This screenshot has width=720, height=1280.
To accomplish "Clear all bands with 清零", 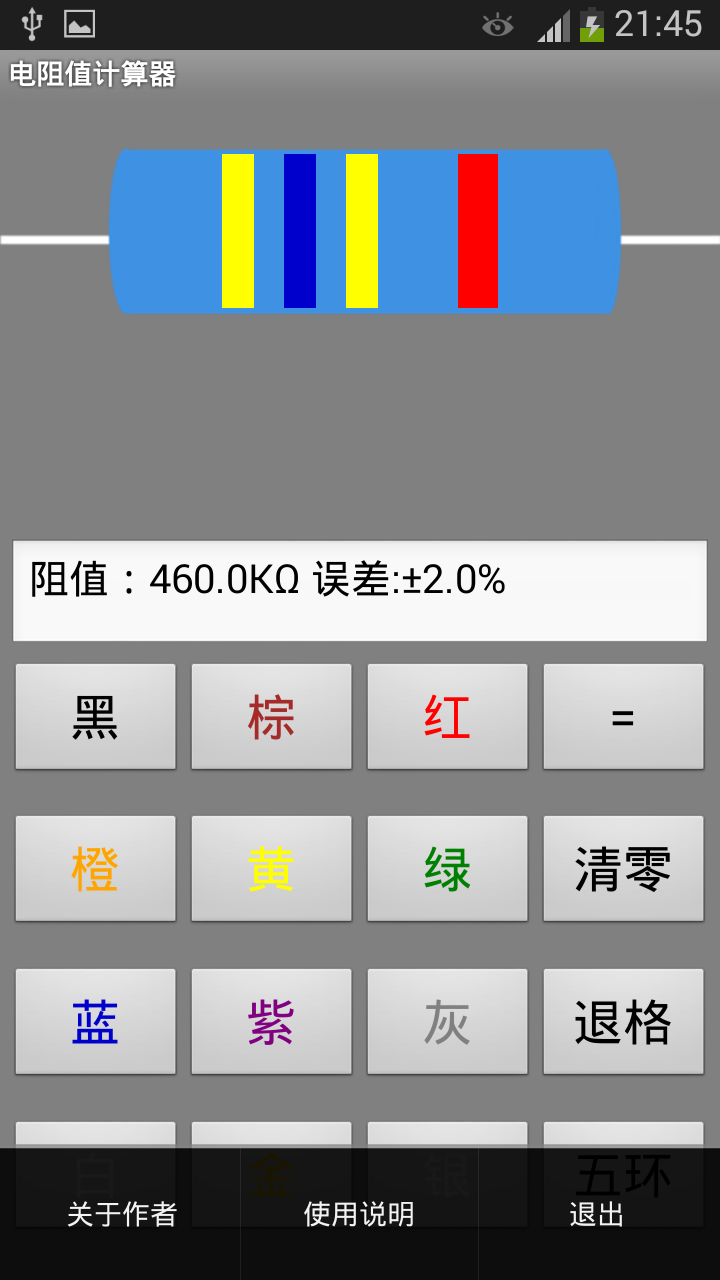I will pos(623,869).
